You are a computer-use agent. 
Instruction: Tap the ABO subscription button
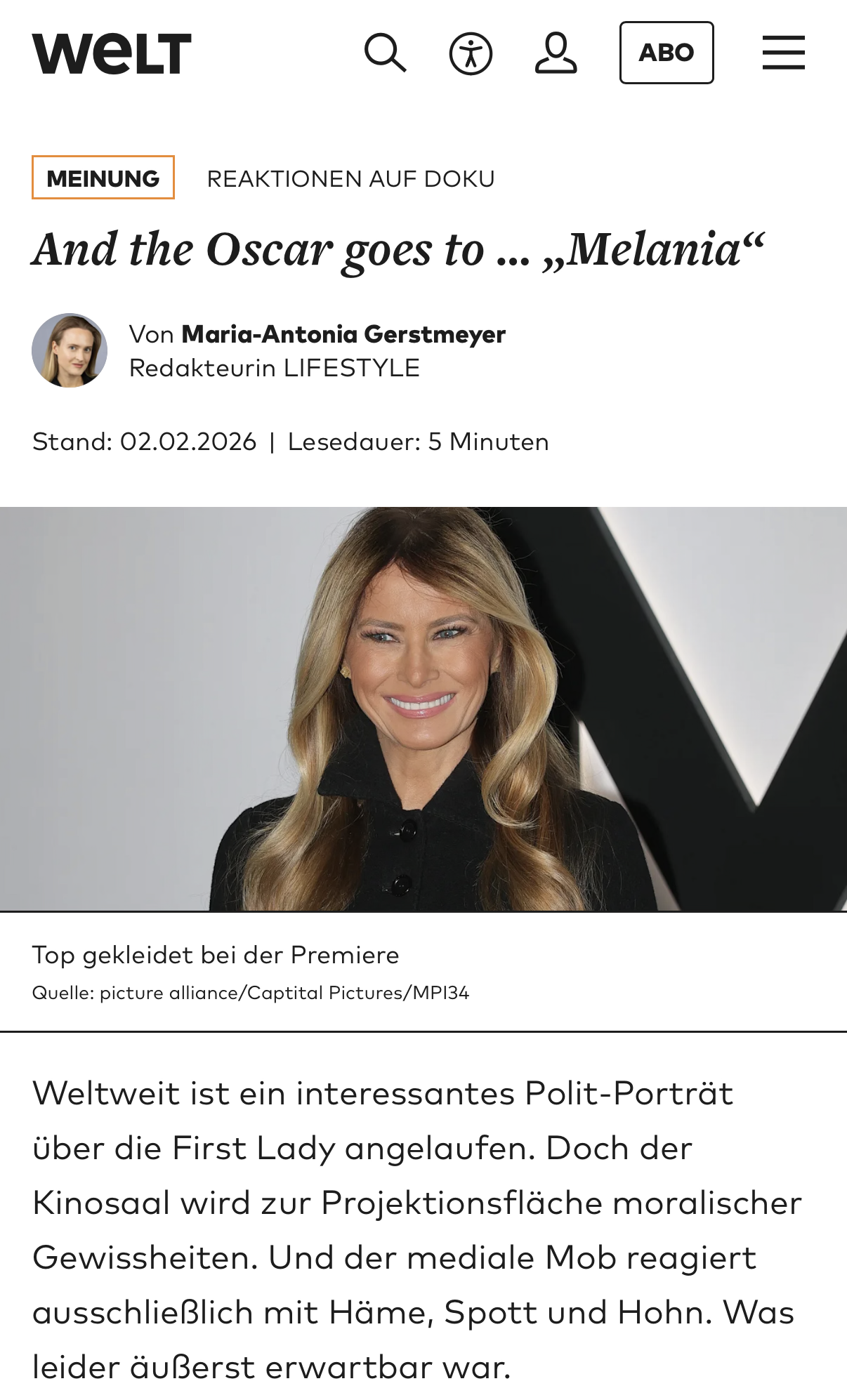(x=666, y=53)
